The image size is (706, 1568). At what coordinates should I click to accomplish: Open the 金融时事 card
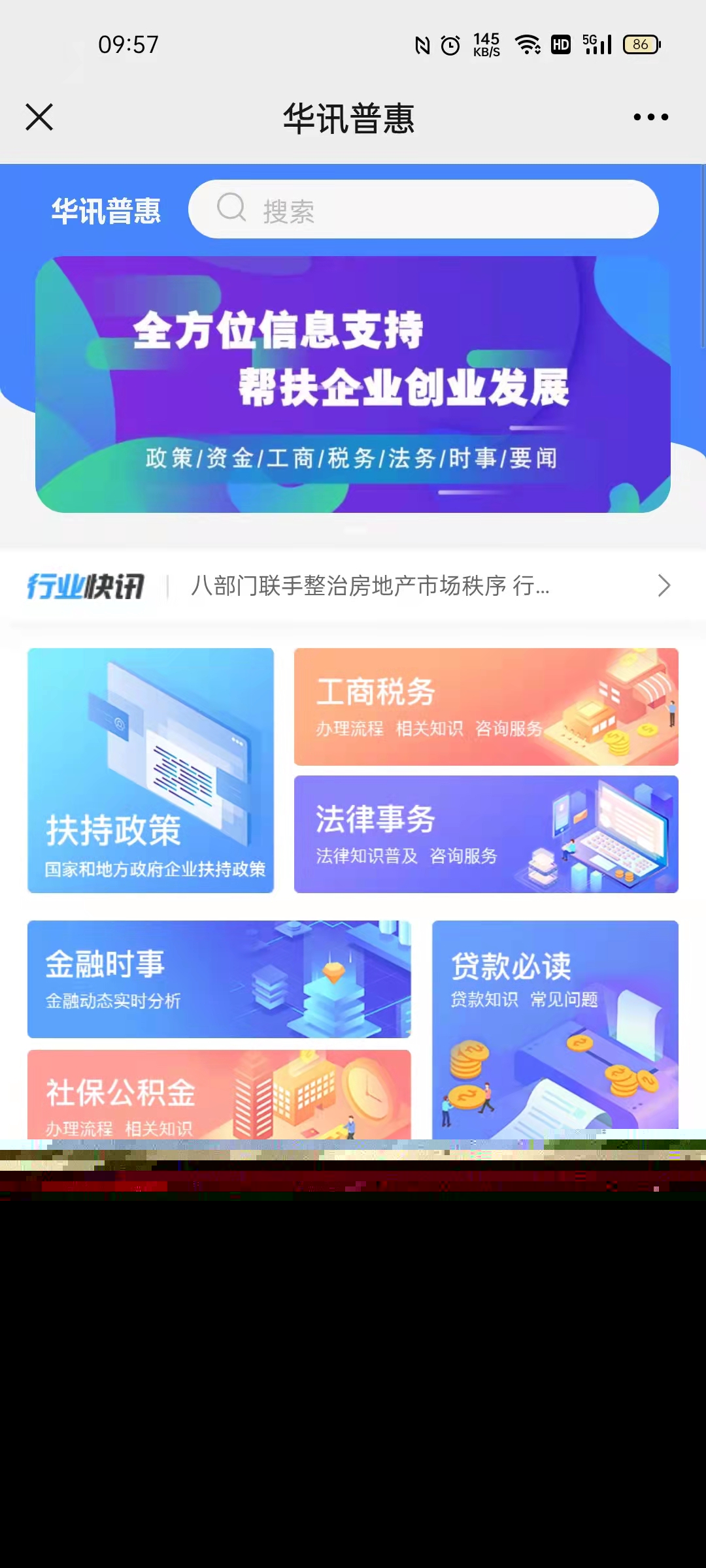219,979
